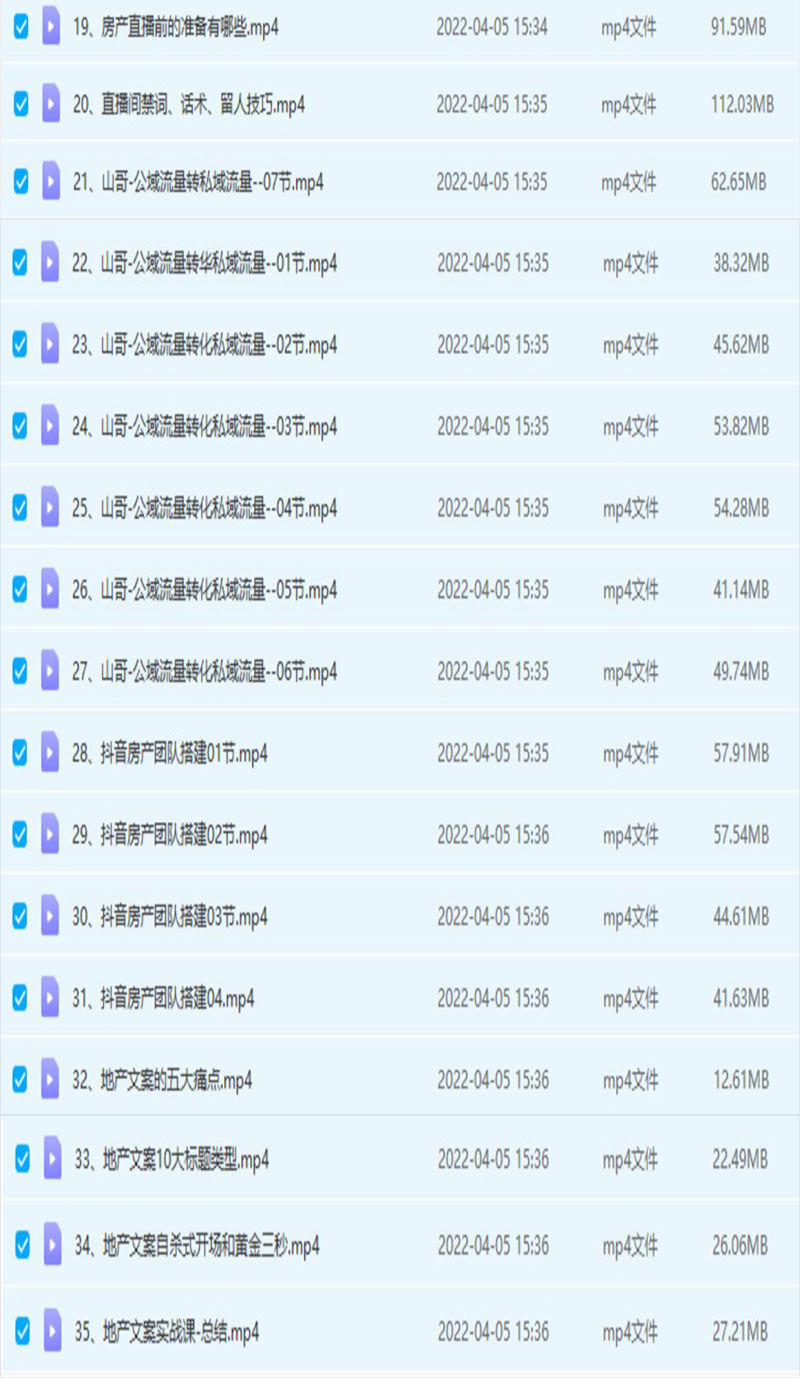Image resolution: width=800 pixels, height=1378 pixels.
Task: Open 20、直播间禁词、话术、留人技巧.mp4
Action: tap(189, 105)
